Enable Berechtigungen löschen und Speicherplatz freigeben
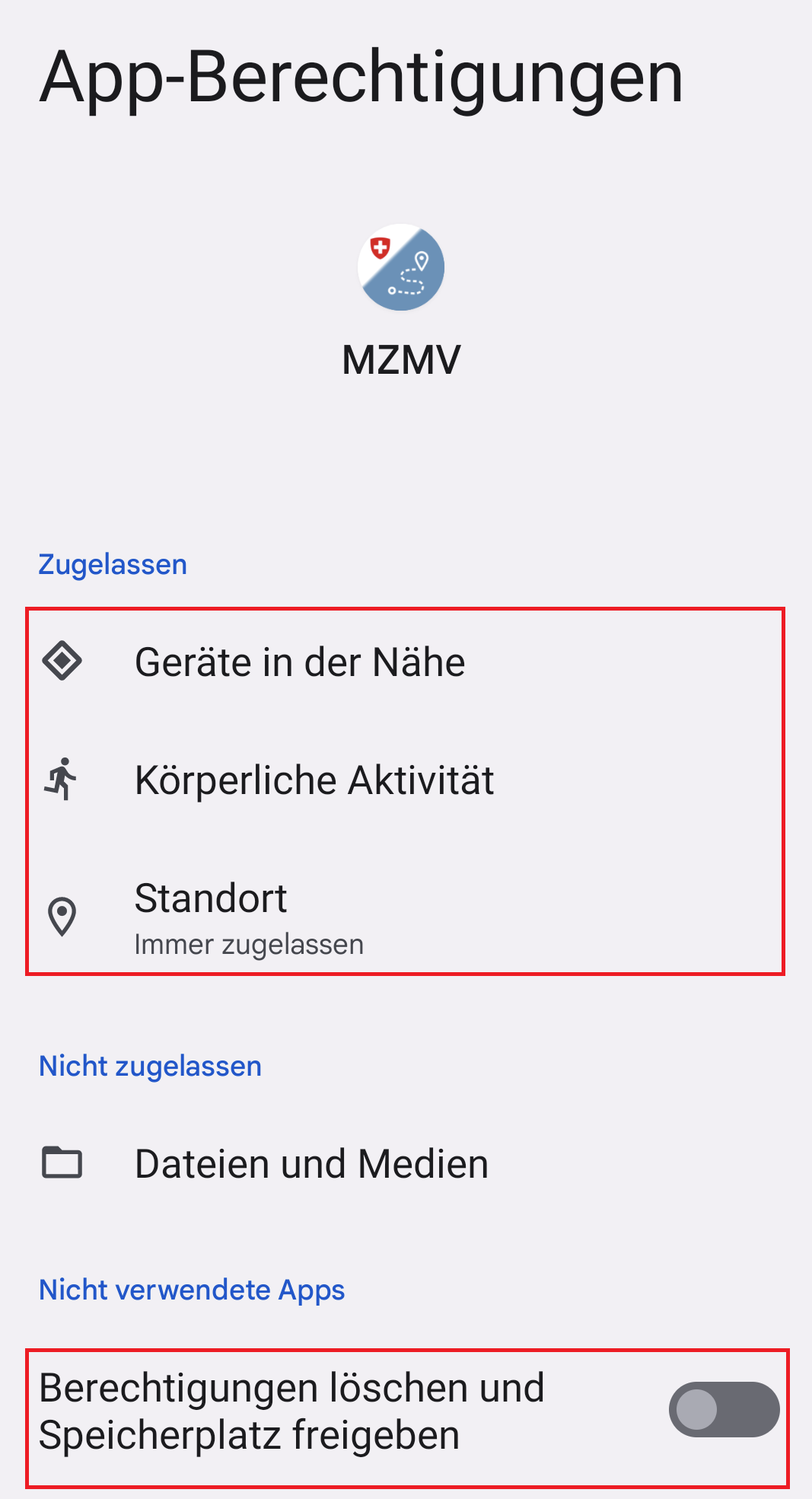 point(724,1410)
